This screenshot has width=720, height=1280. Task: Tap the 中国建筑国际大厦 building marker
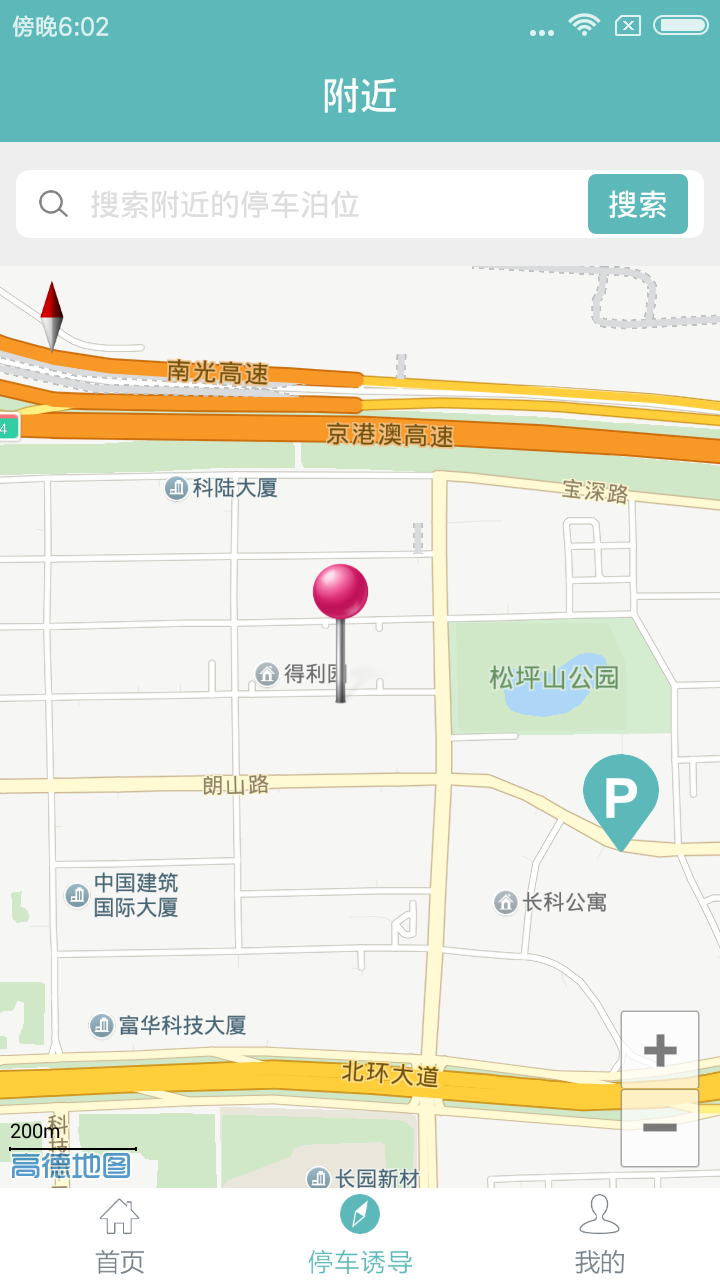[x=76, y=893]
